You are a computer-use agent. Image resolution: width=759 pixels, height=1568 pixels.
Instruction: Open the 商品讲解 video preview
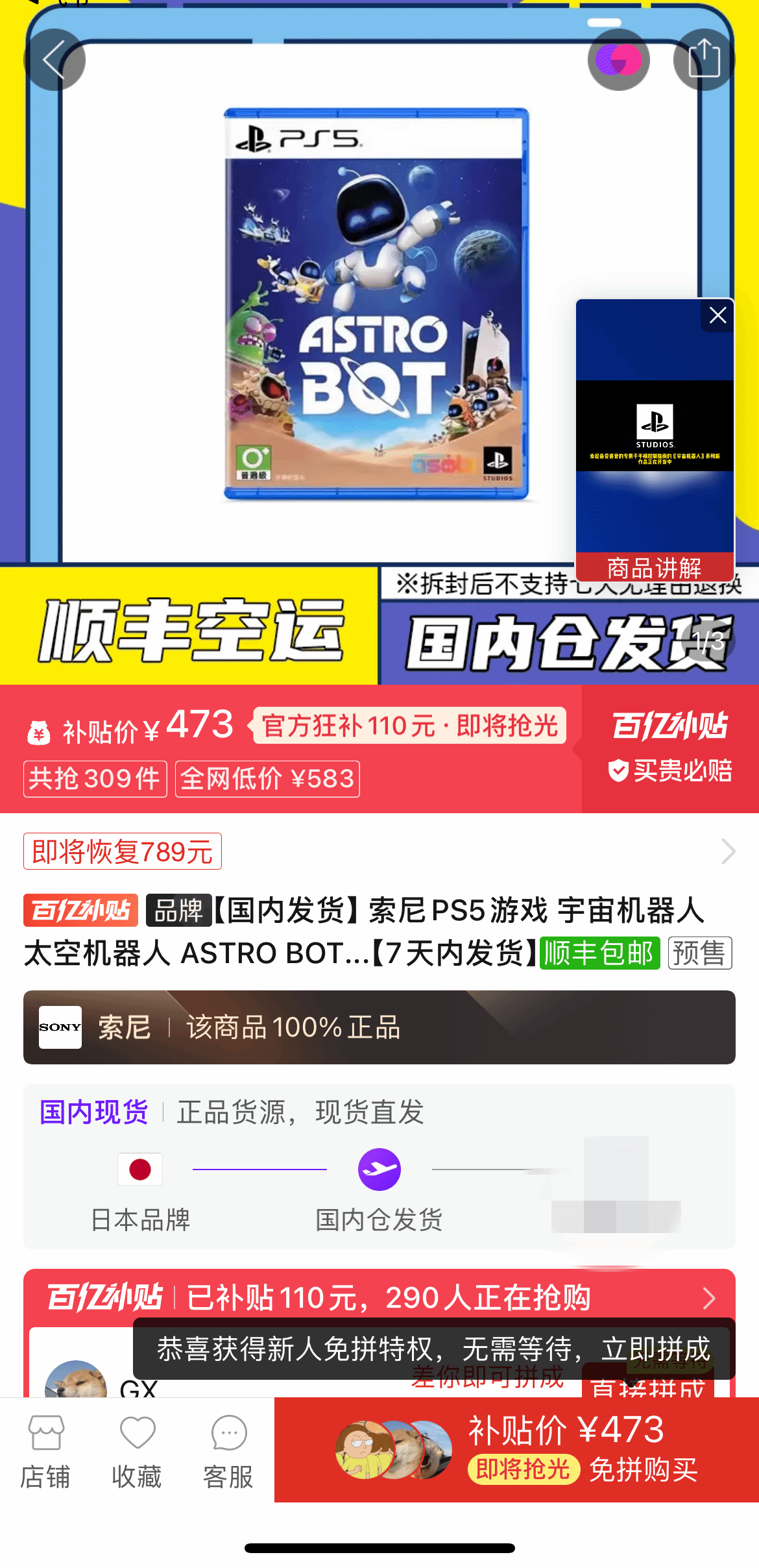point(654,441)
